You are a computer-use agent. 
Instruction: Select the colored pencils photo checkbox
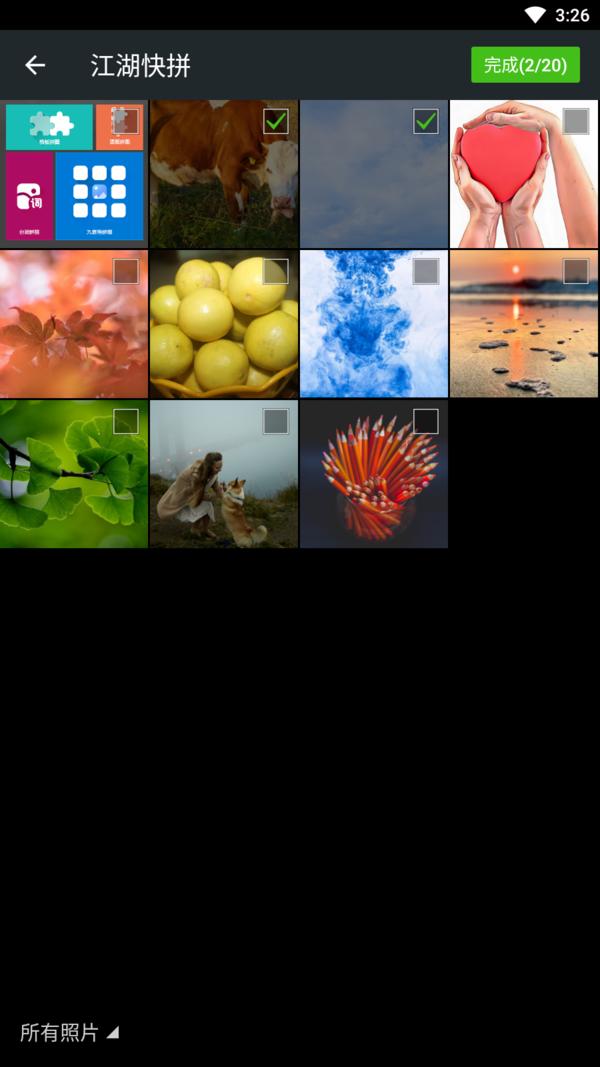click(x=426, y=422)
